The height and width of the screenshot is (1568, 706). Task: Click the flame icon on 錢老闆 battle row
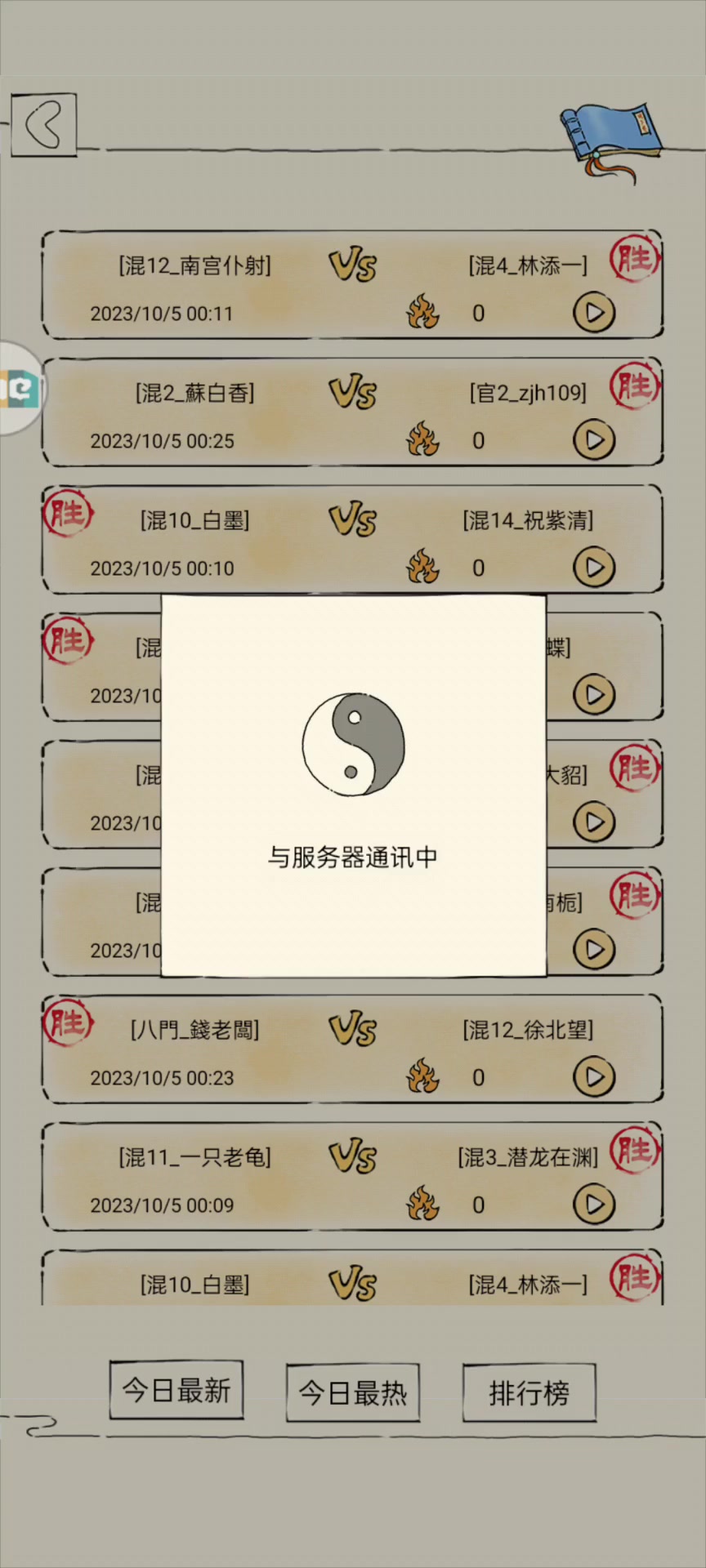[423, 1077]
